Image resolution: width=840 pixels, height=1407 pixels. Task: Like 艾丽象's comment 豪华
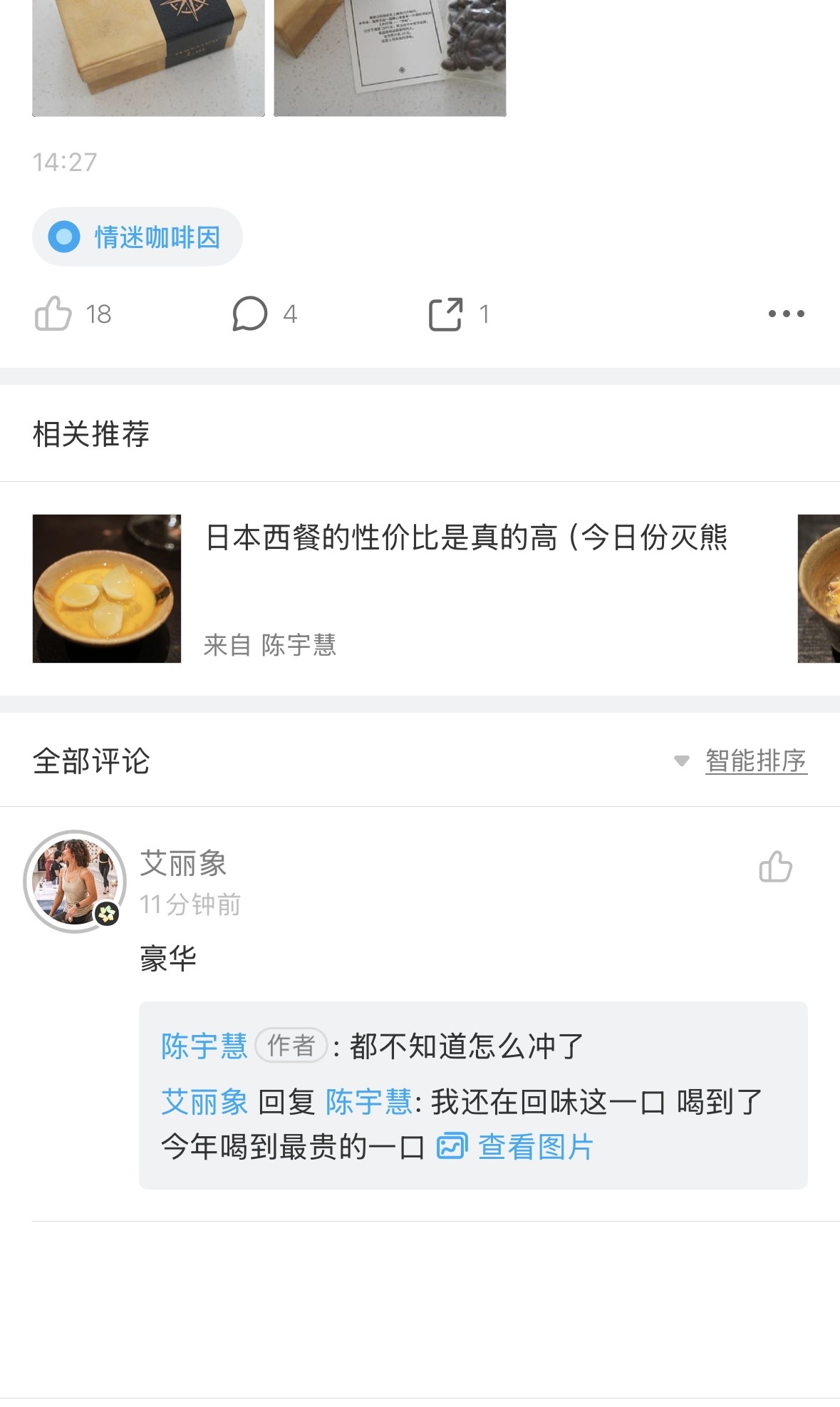[775, 867]
